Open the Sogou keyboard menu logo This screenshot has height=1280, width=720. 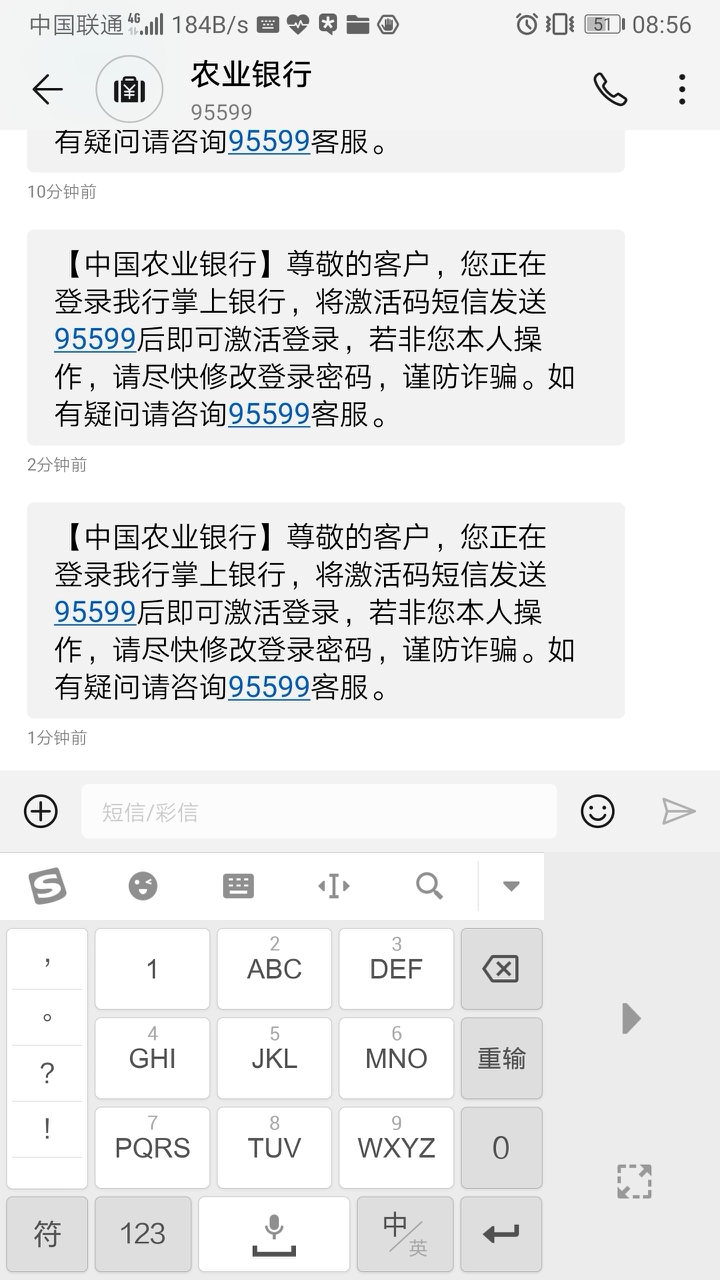coord(47,886)
